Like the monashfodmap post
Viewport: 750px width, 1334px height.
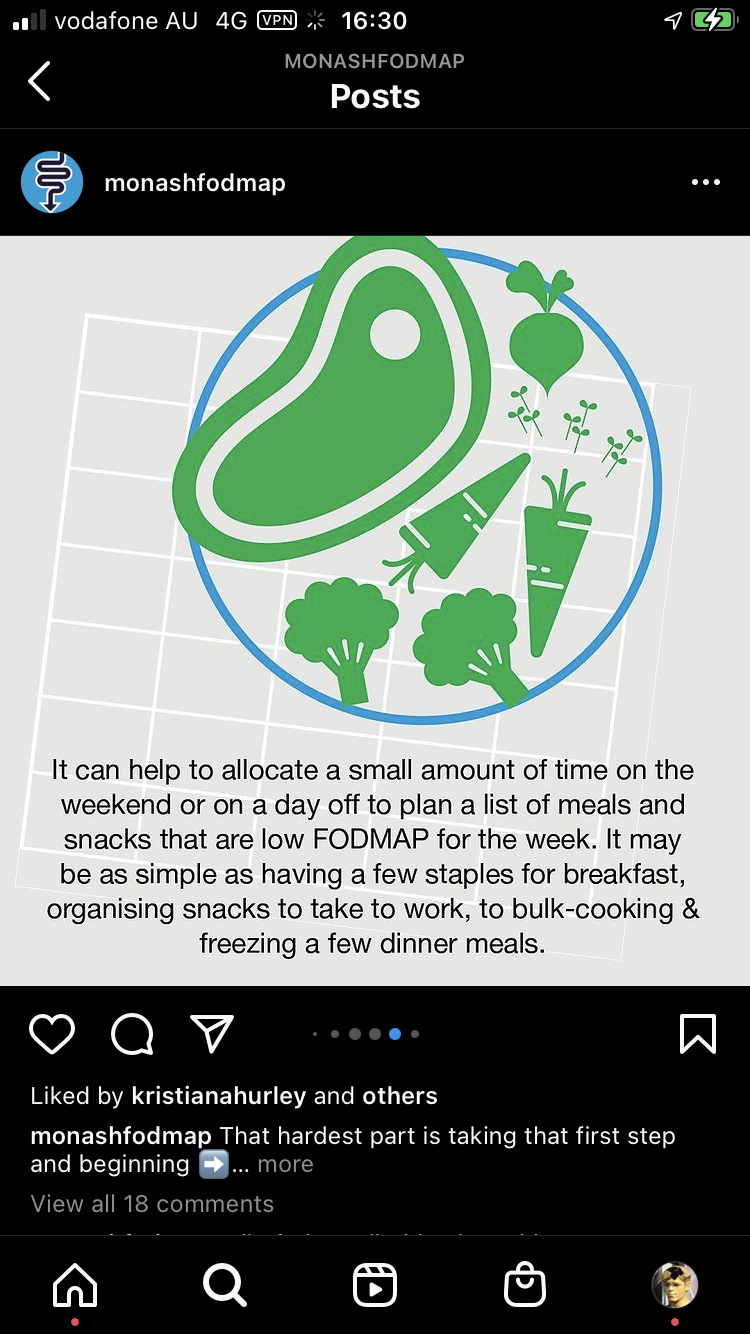point(52,1034)
